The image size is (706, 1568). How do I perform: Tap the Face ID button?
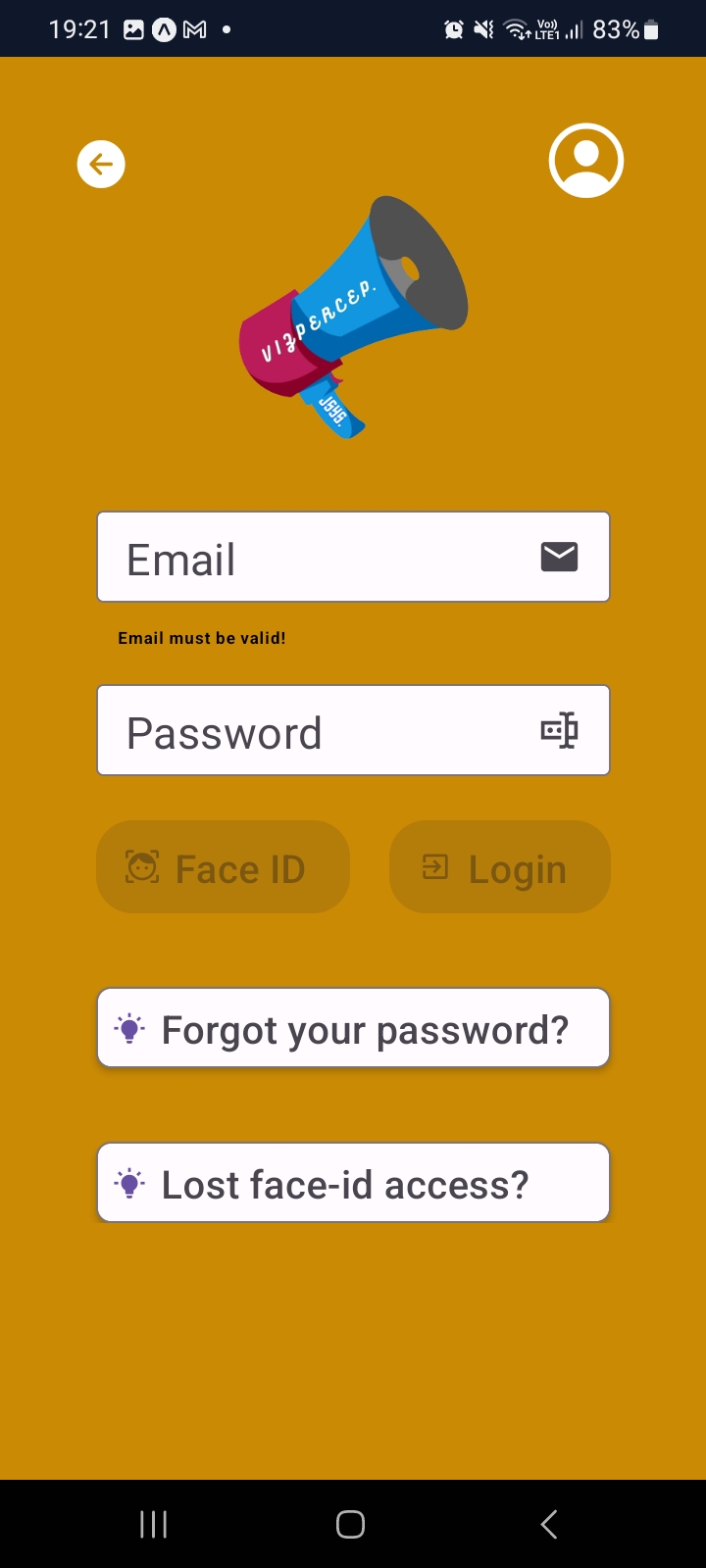pyautogui.click(x=223, y=867)
